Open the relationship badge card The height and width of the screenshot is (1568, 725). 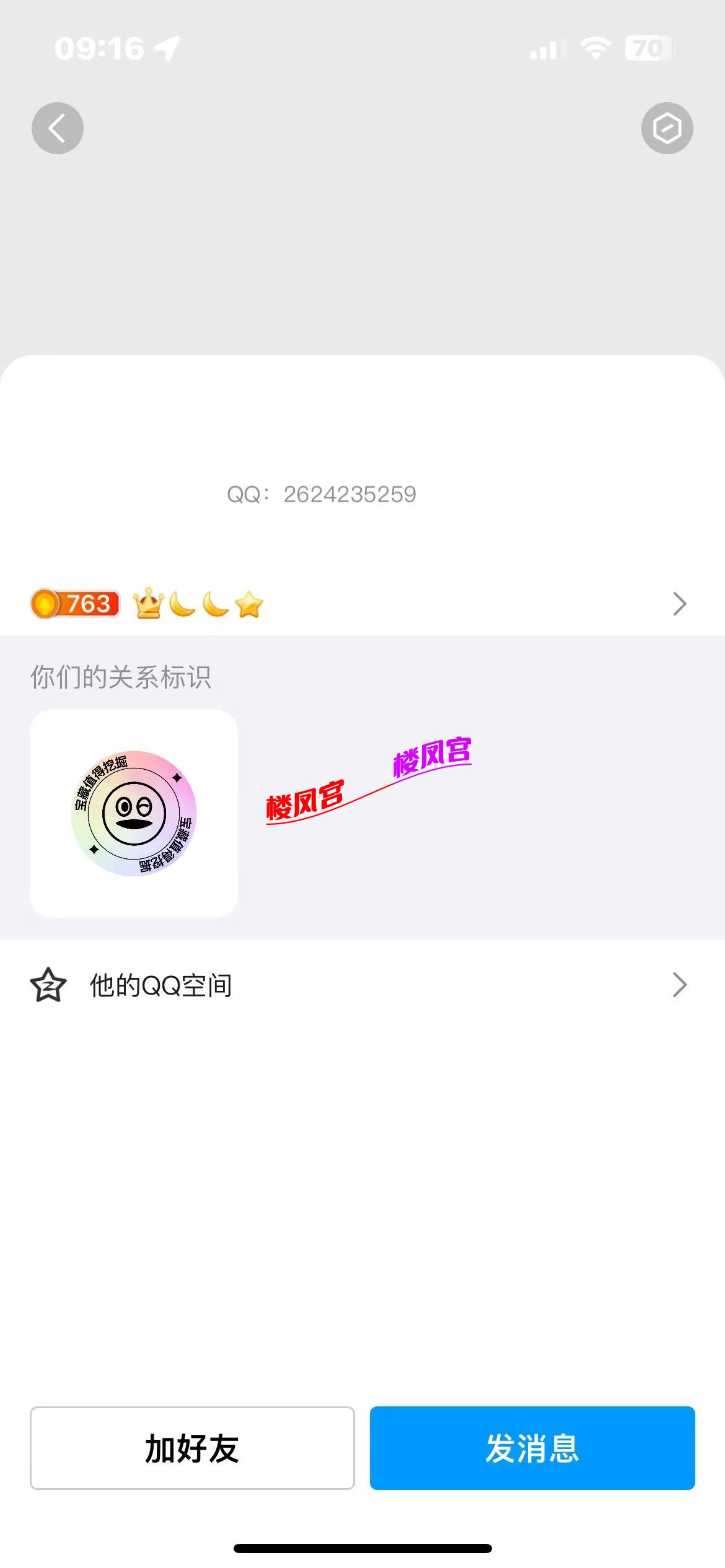134,813
